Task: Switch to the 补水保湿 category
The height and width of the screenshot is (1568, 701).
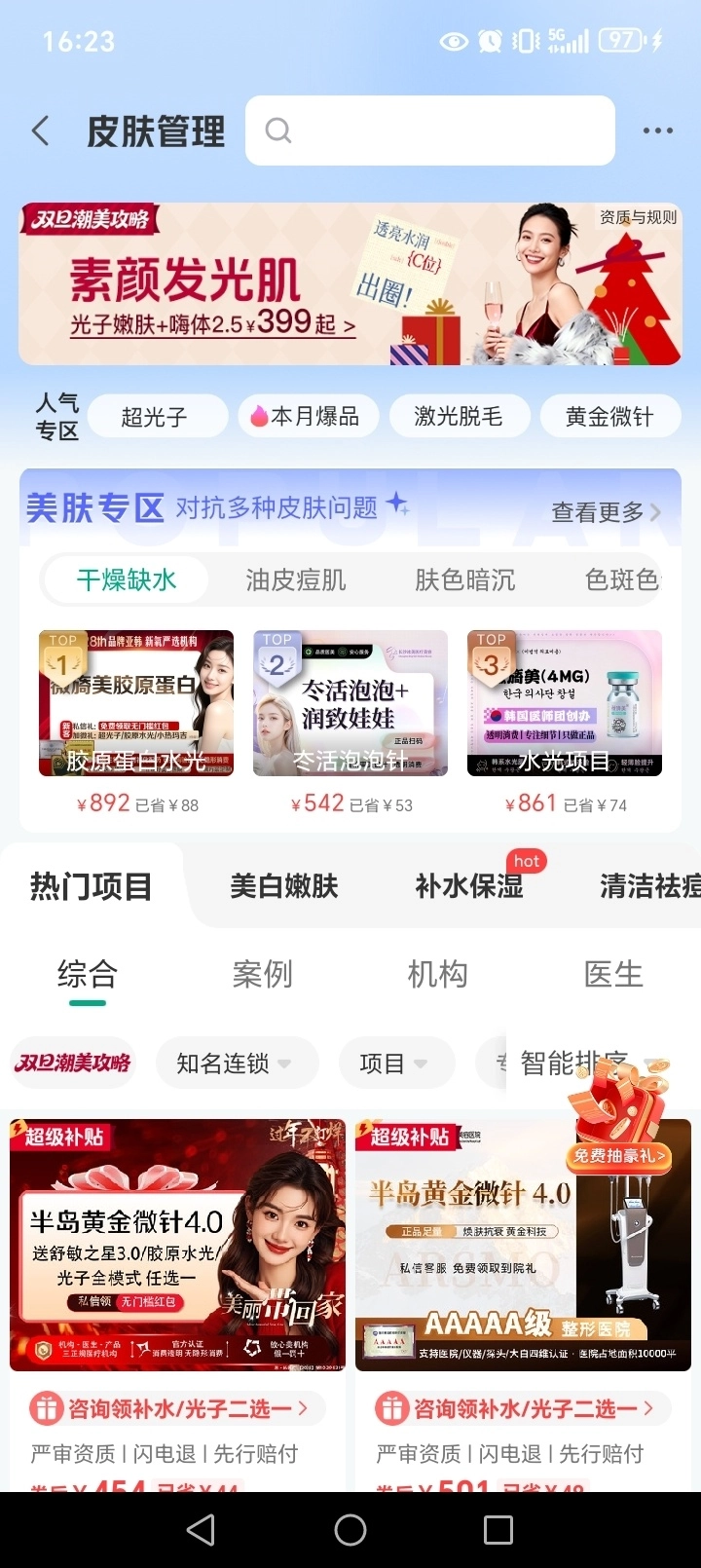Action: point(469,886)
